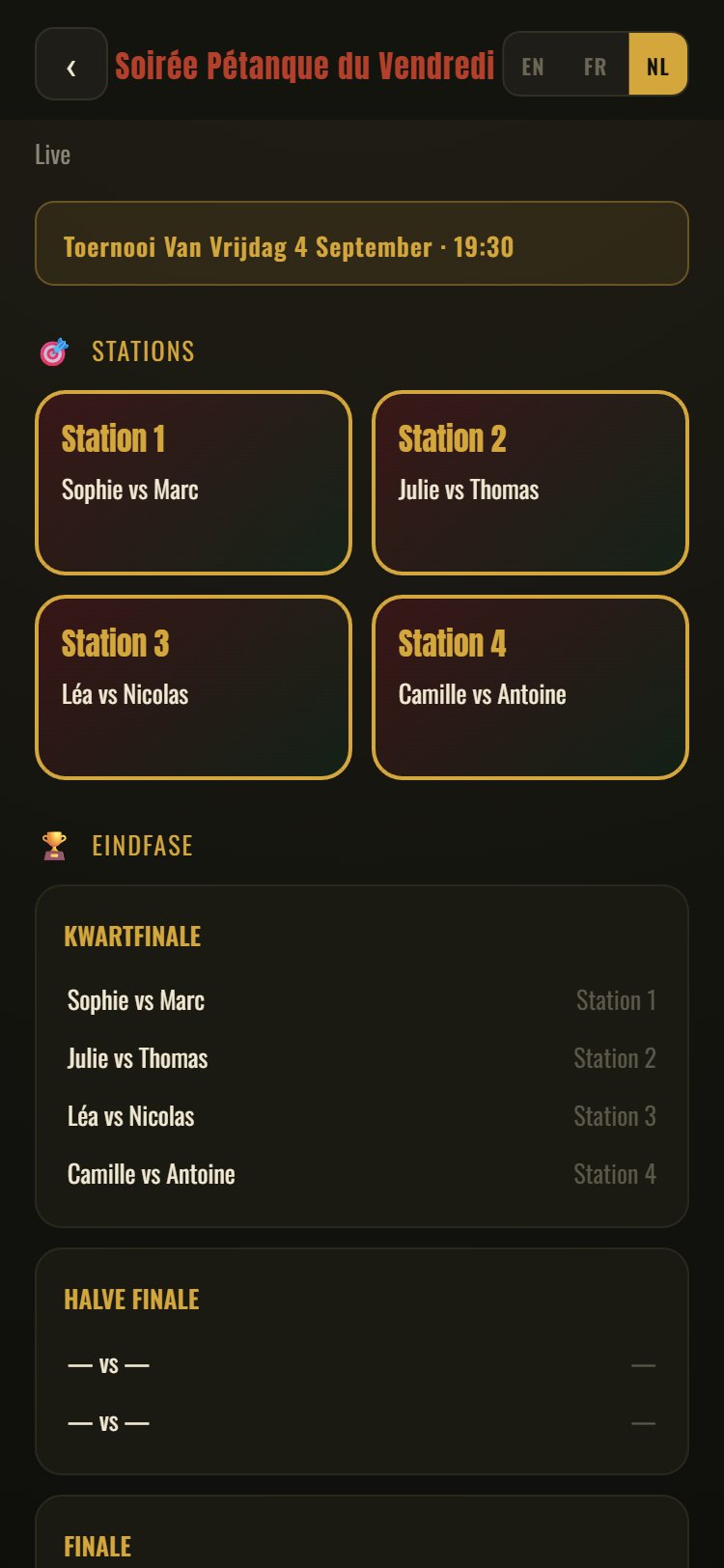Open the Station 2 card
Screen dimensions: 724x1568
tap(530, 483)
